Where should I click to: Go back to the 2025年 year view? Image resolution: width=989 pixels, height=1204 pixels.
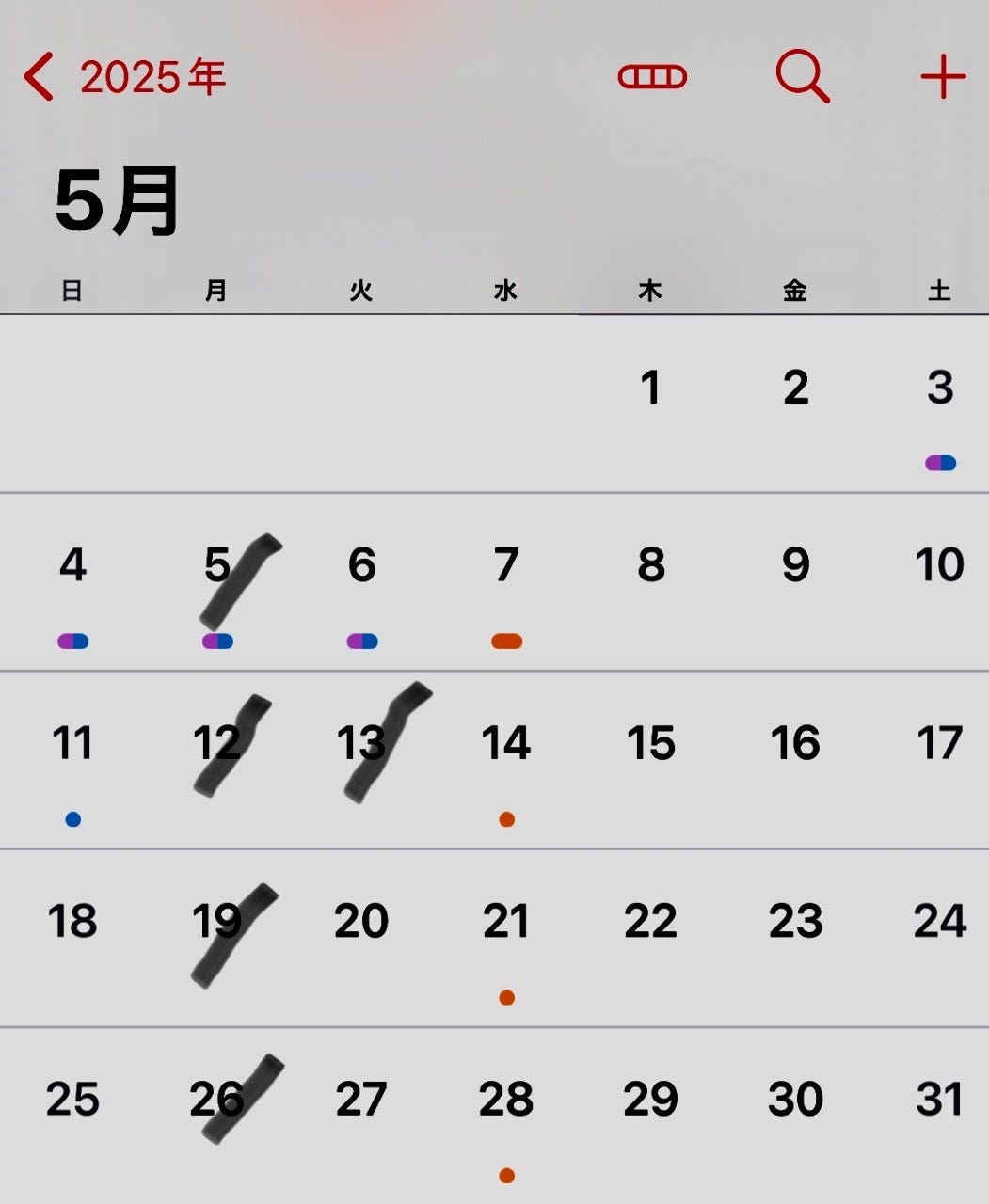pyautogui.click(x=124, y=77)
